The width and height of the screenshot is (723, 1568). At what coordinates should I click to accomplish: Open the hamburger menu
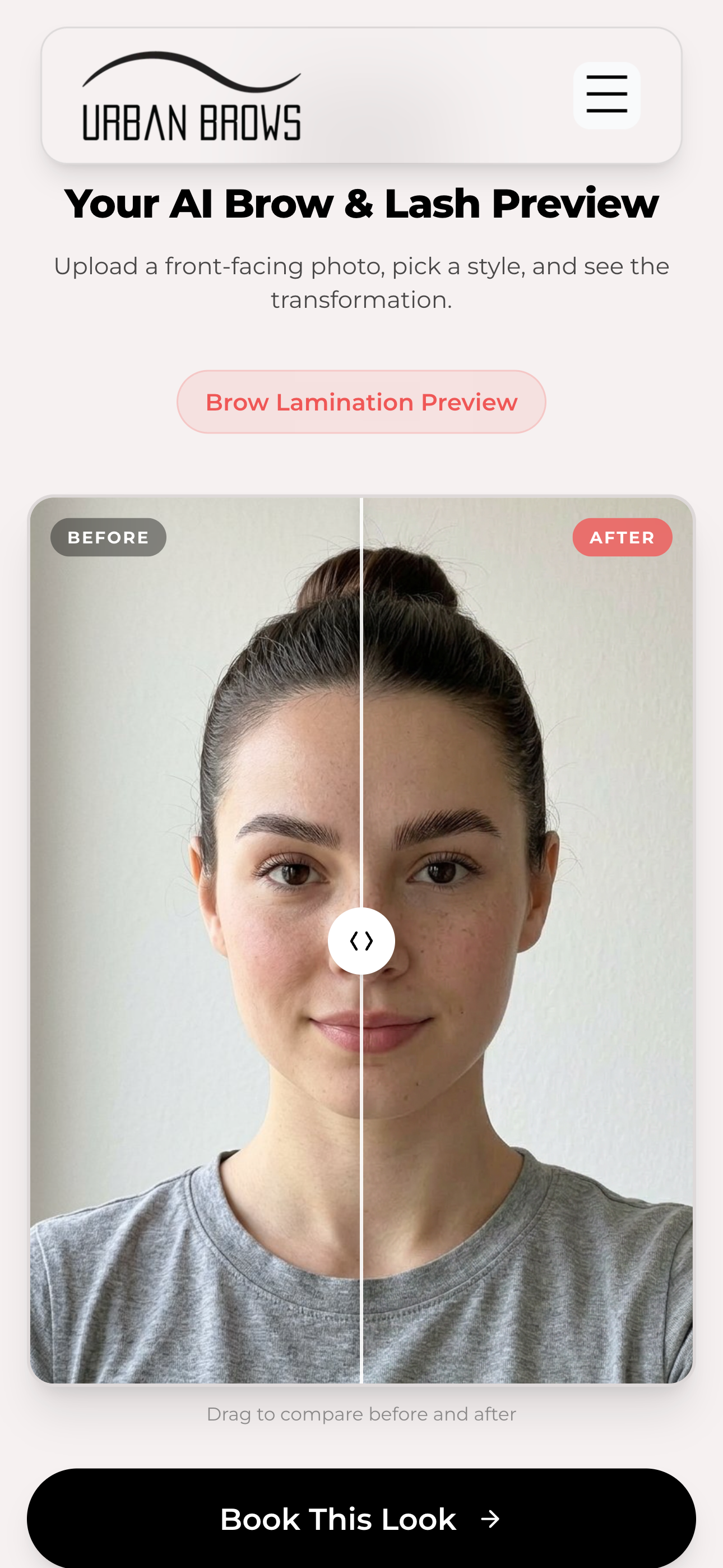[x=606, y=95]
